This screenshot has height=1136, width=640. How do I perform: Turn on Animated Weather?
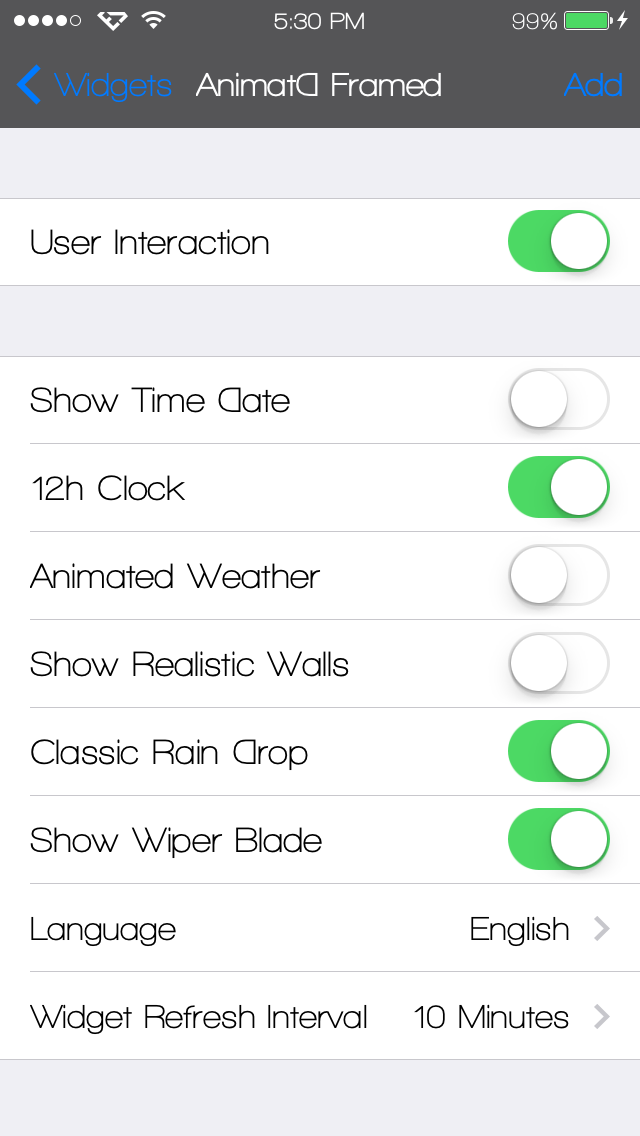[558, 576]
